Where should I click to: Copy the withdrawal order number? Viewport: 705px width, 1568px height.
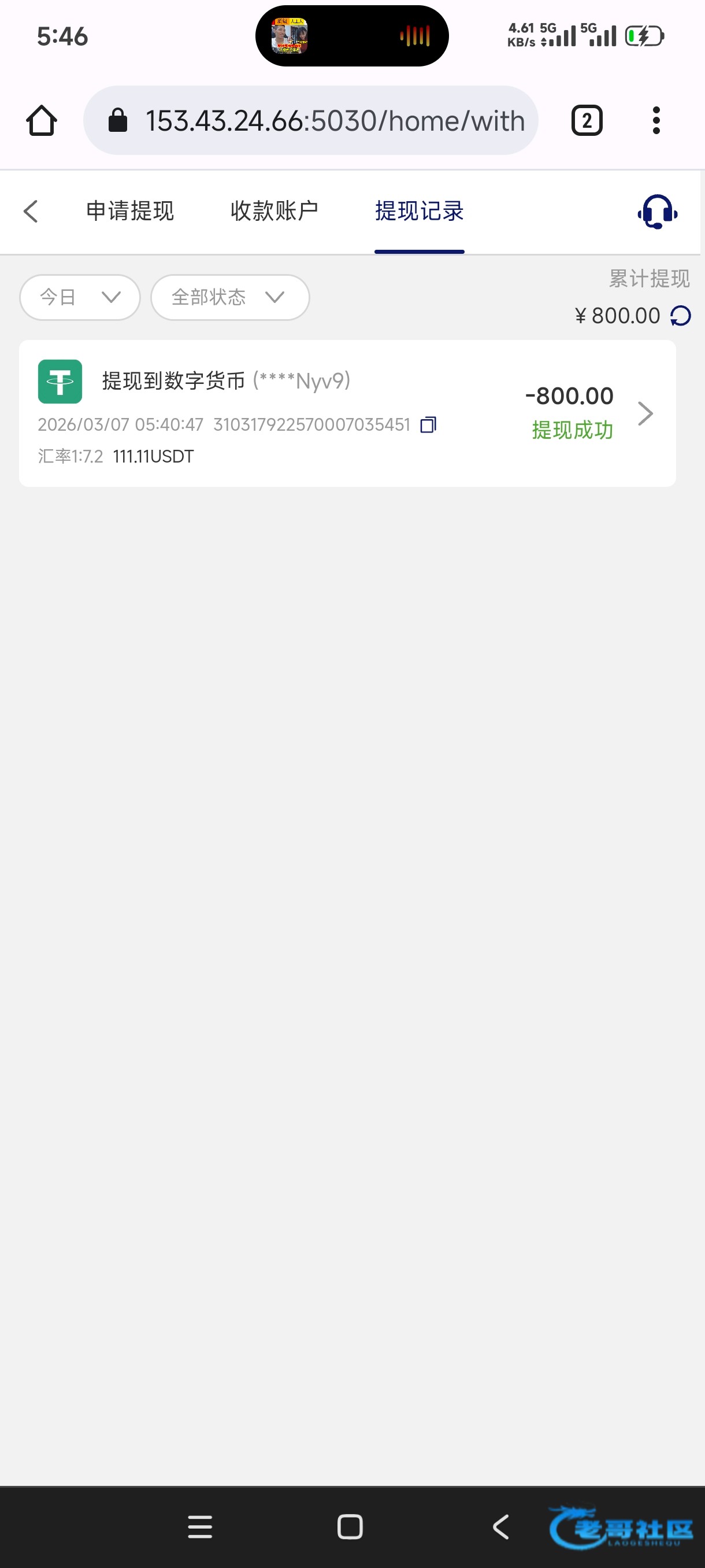pyautogui.click(x=428, y=424)
